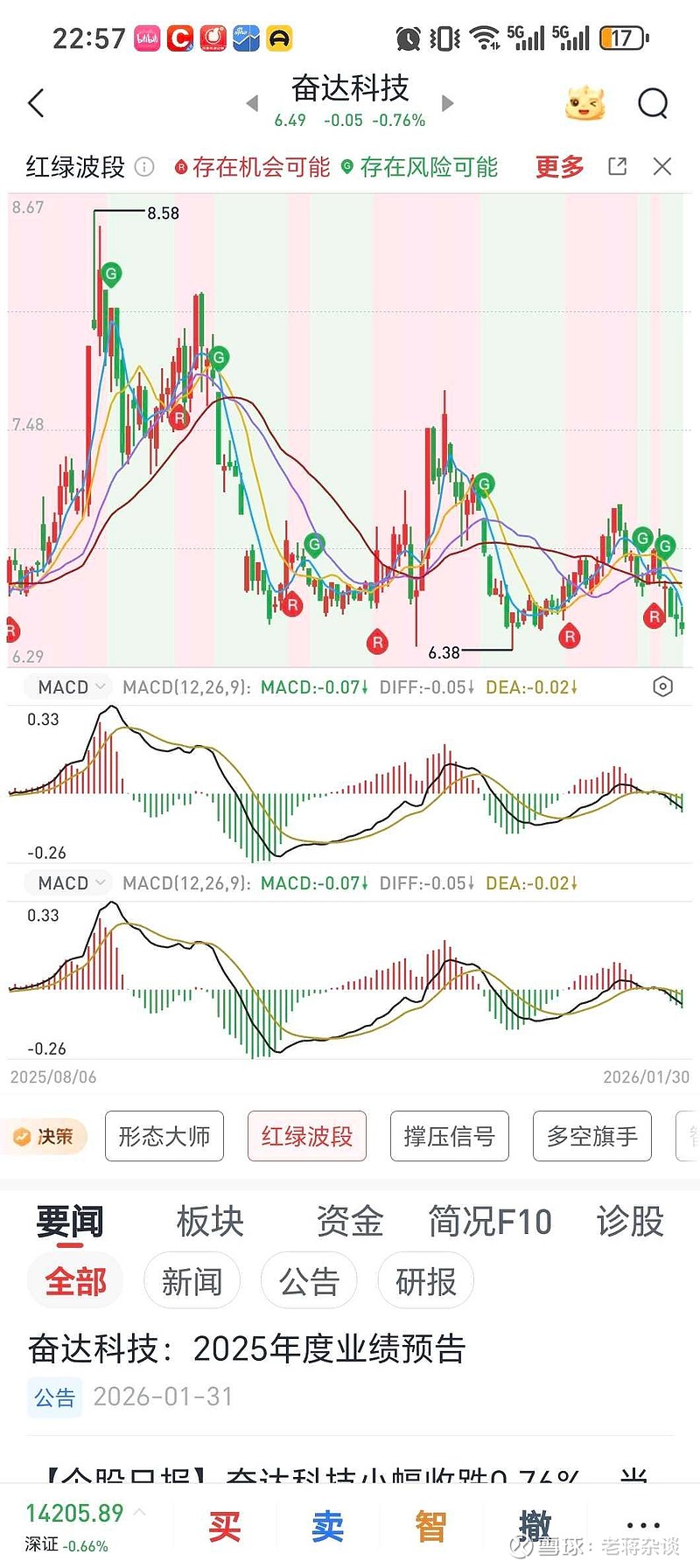This screenshot has height=1568, width=700.
Task: Switch to the 资金 tab
Action: 350,1221
